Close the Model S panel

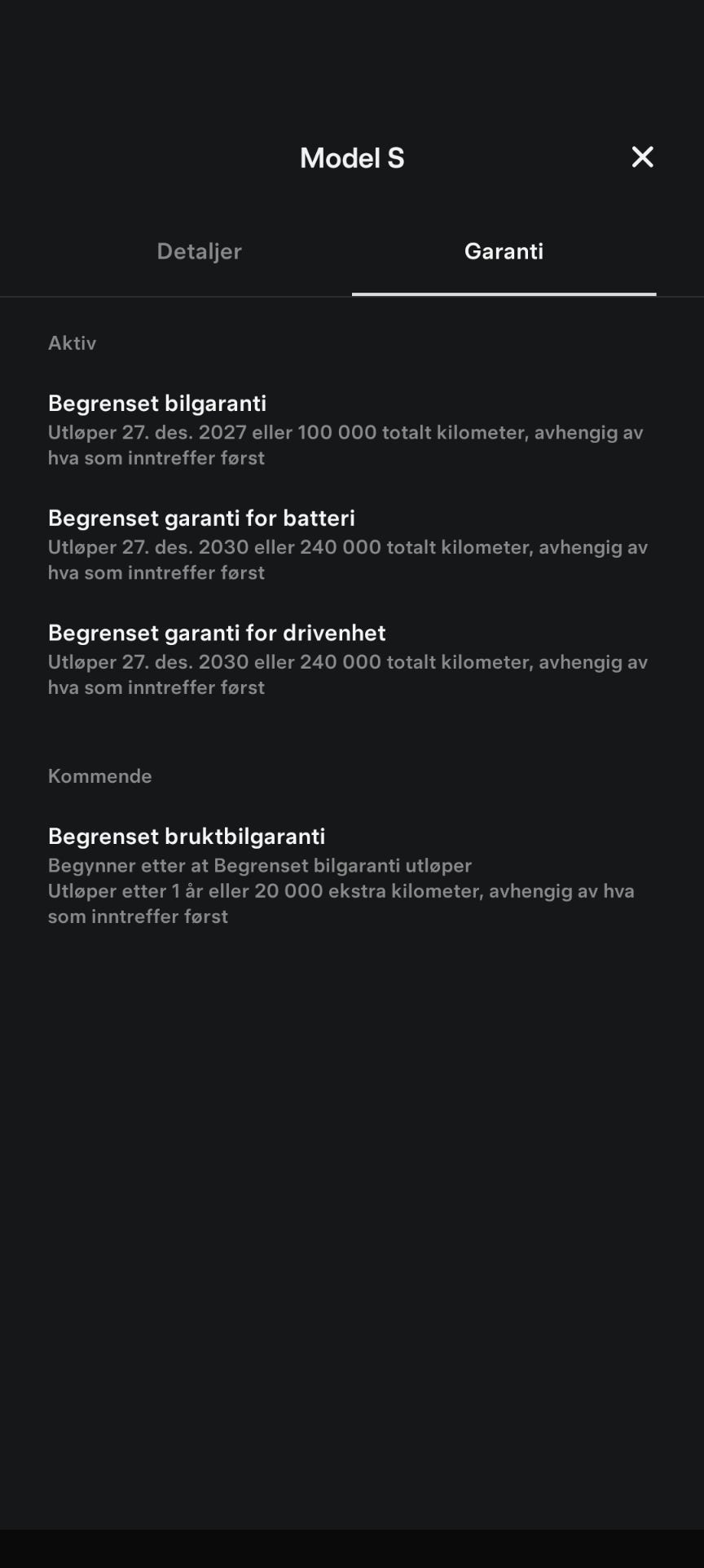(642, 157)
